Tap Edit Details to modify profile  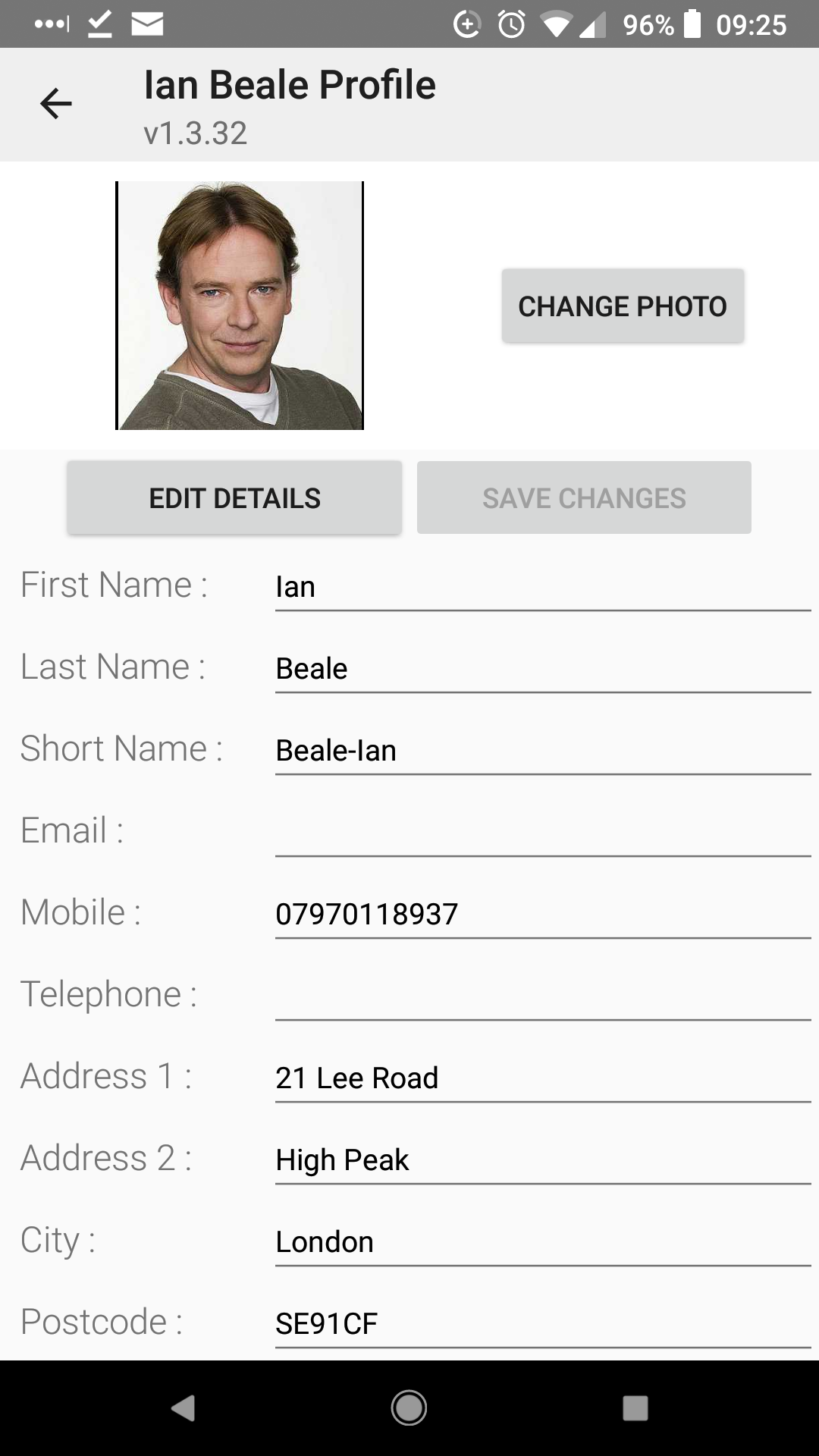click(x=234, y=498)
